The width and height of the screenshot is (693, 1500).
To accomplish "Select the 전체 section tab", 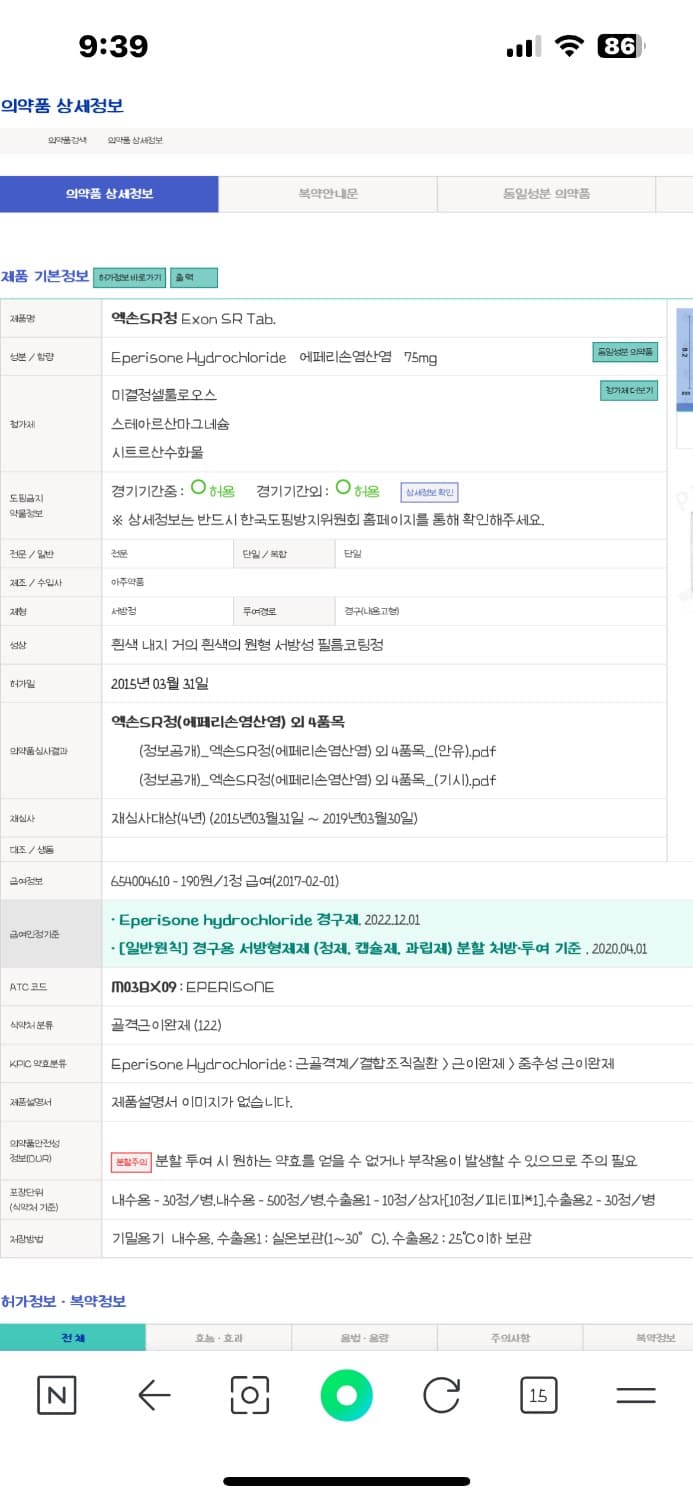I will coord(73,1337).
